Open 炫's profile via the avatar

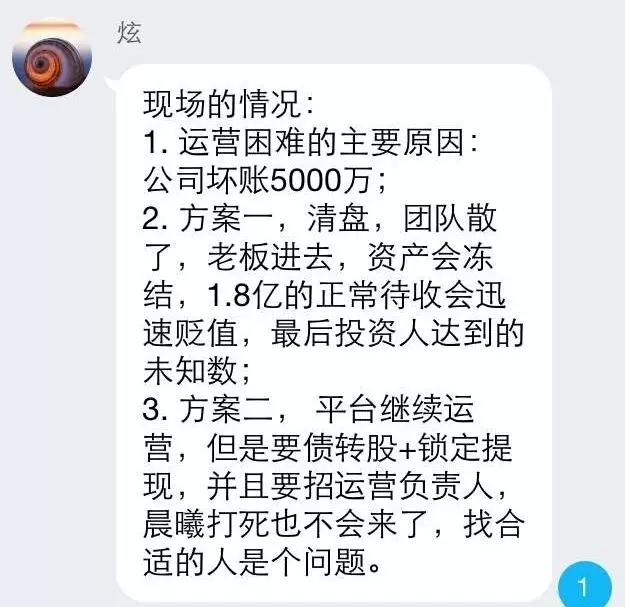point(51,56)
